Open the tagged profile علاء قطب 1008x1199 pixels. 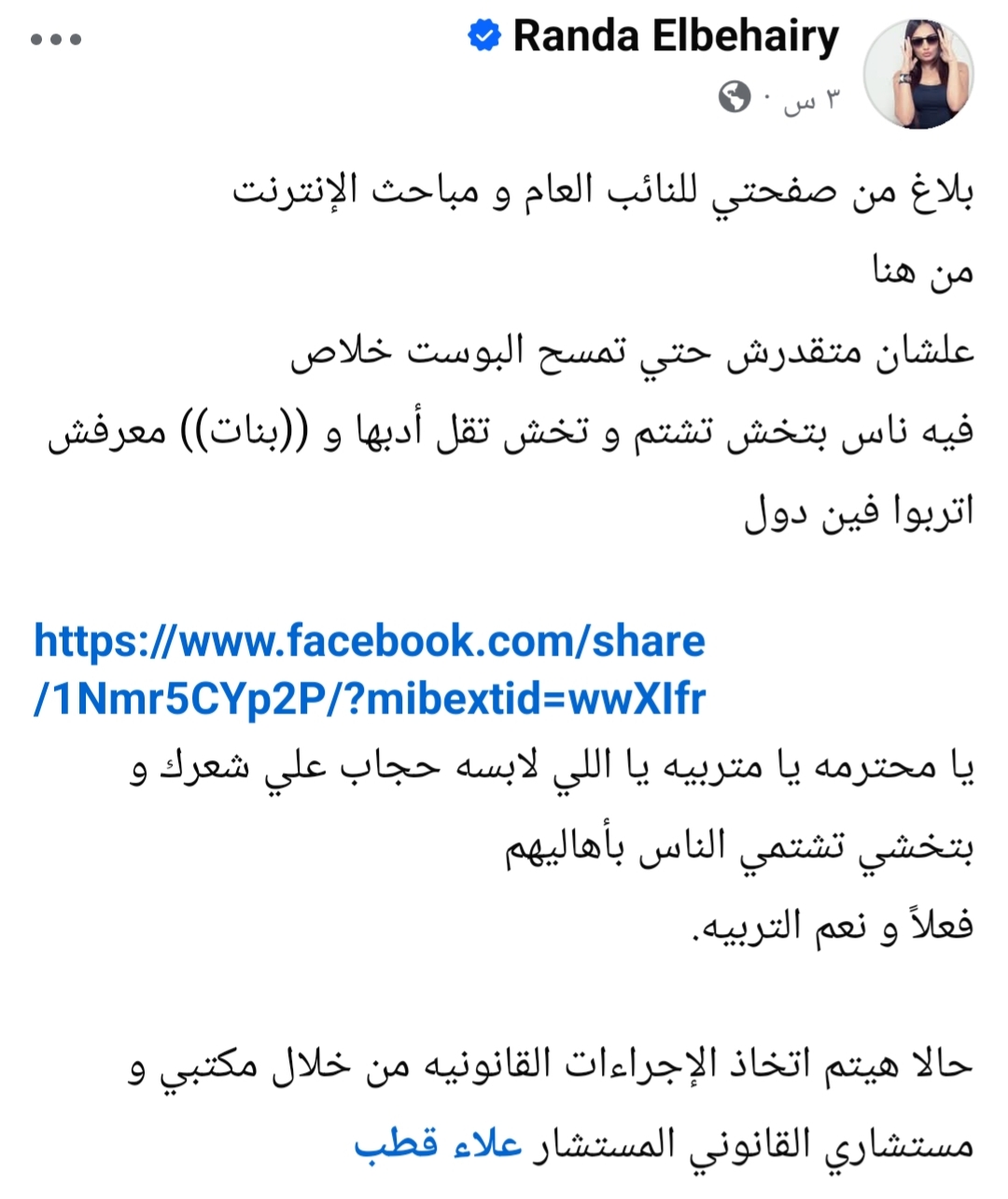(437, 1144)
